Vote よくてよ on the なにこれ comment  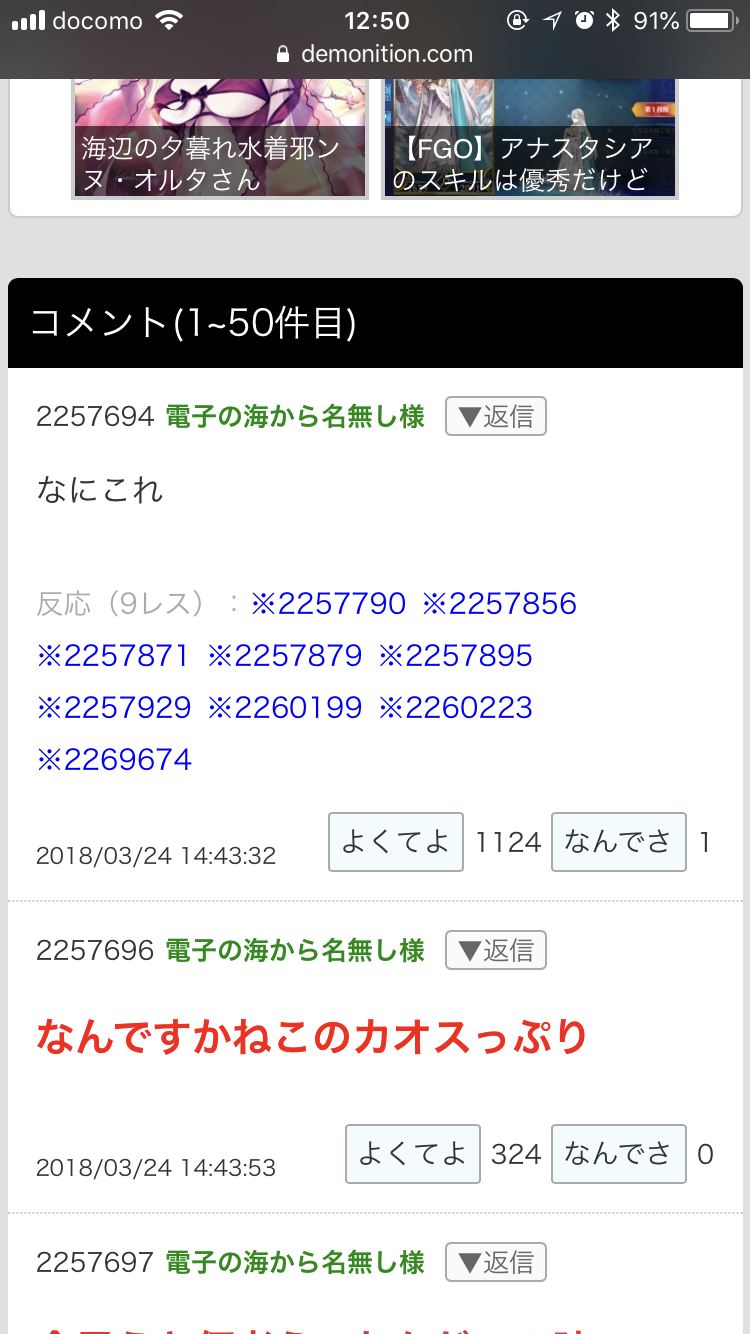tap(396, 842)
